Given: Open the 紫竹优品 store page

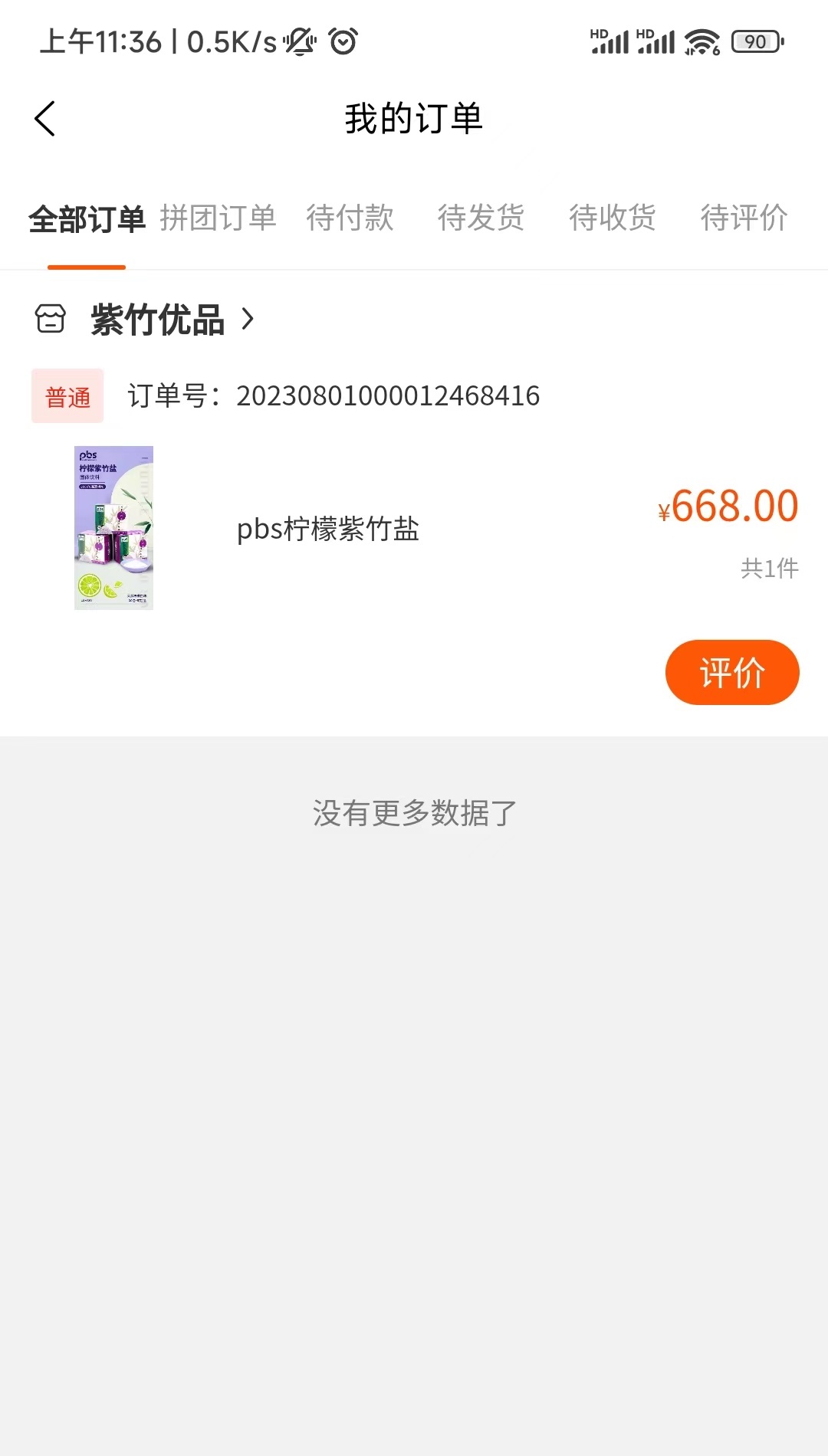Looking at the screenshot, I should 157,320.
